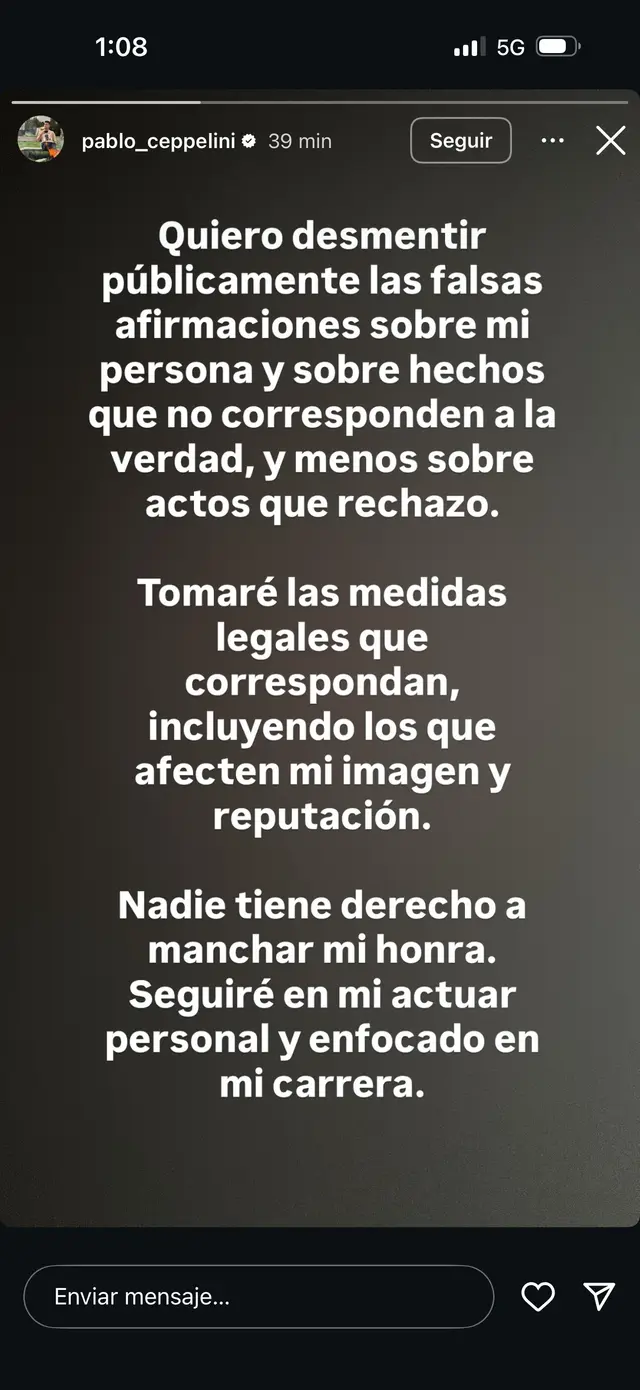Tap the pablo_ceppelini username
This screenshot has height=1390, width=640.
coord(158,141)
